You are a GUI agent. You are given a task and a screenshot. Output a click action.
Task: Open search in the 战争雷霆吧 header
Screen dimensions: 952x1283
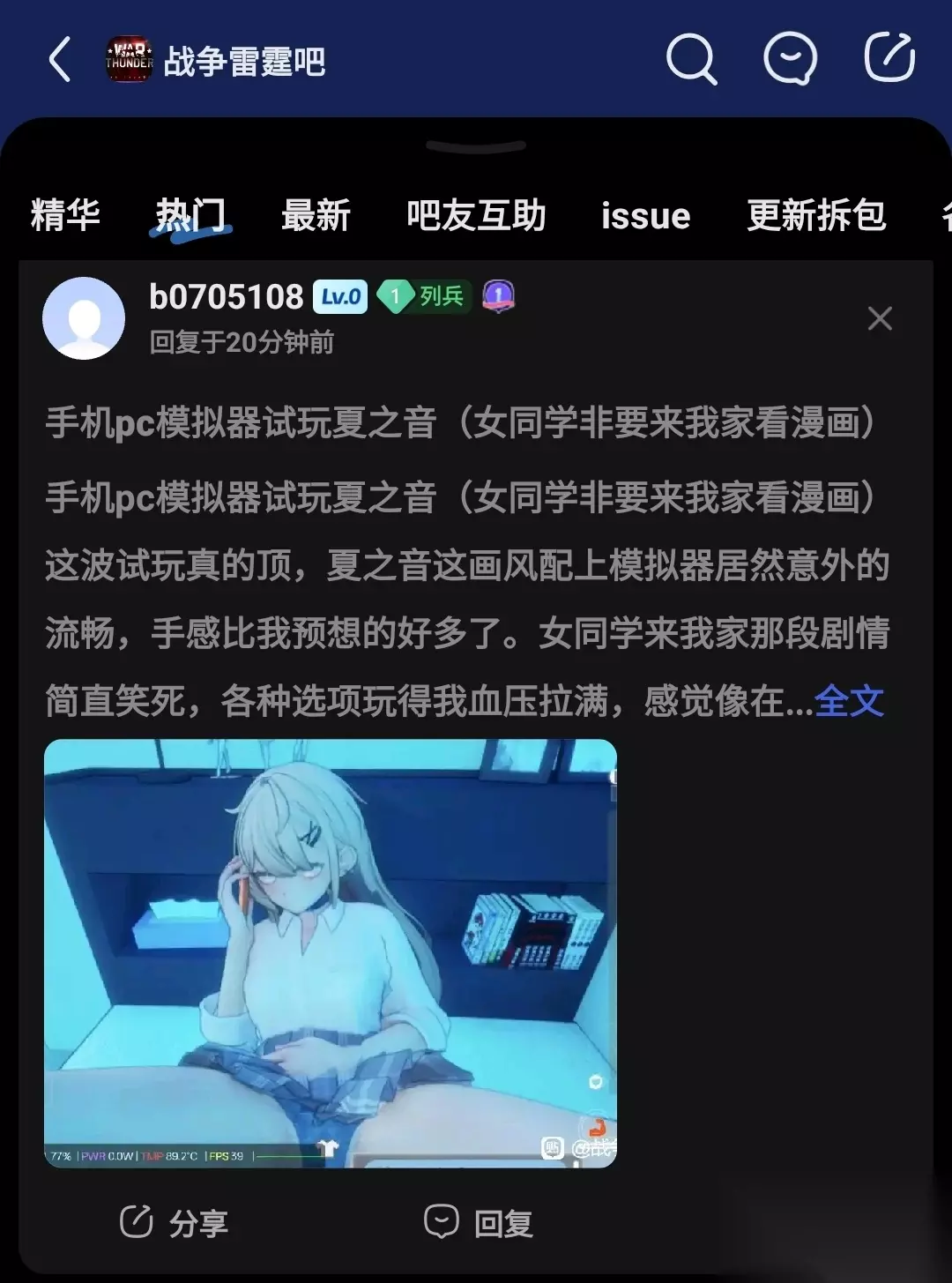tap(691, 59)
